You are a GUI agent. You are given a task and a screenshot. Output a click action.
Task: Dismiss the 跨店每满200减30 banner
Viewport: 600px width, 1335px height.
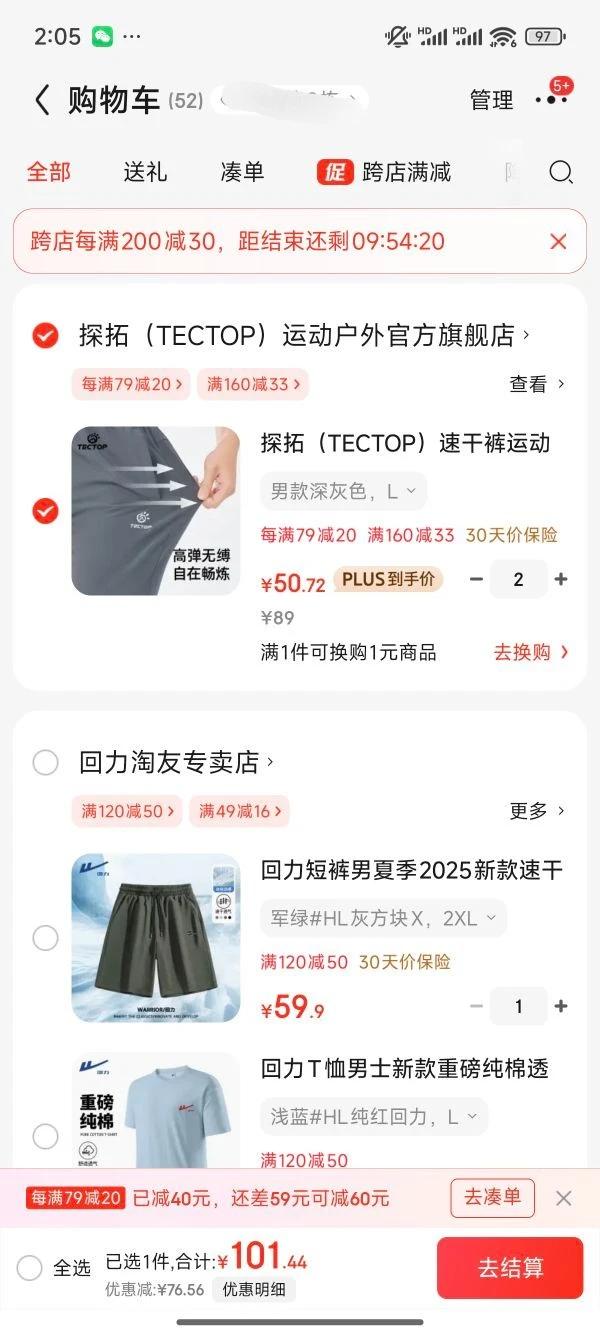pyautogui.click(x=558, y=241)
